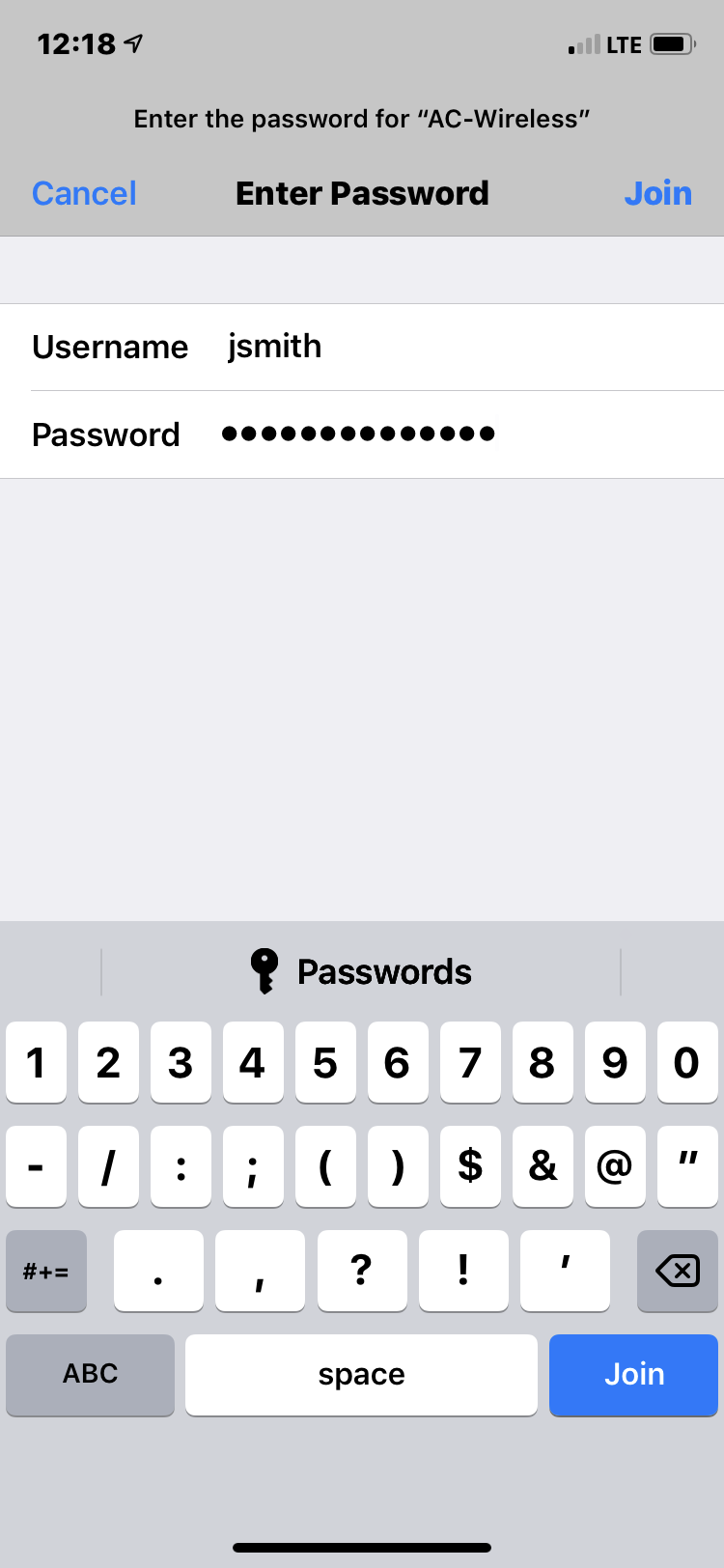
Task: Switch to the symbols keyboard with #+= key
Action: (45, 1271)
